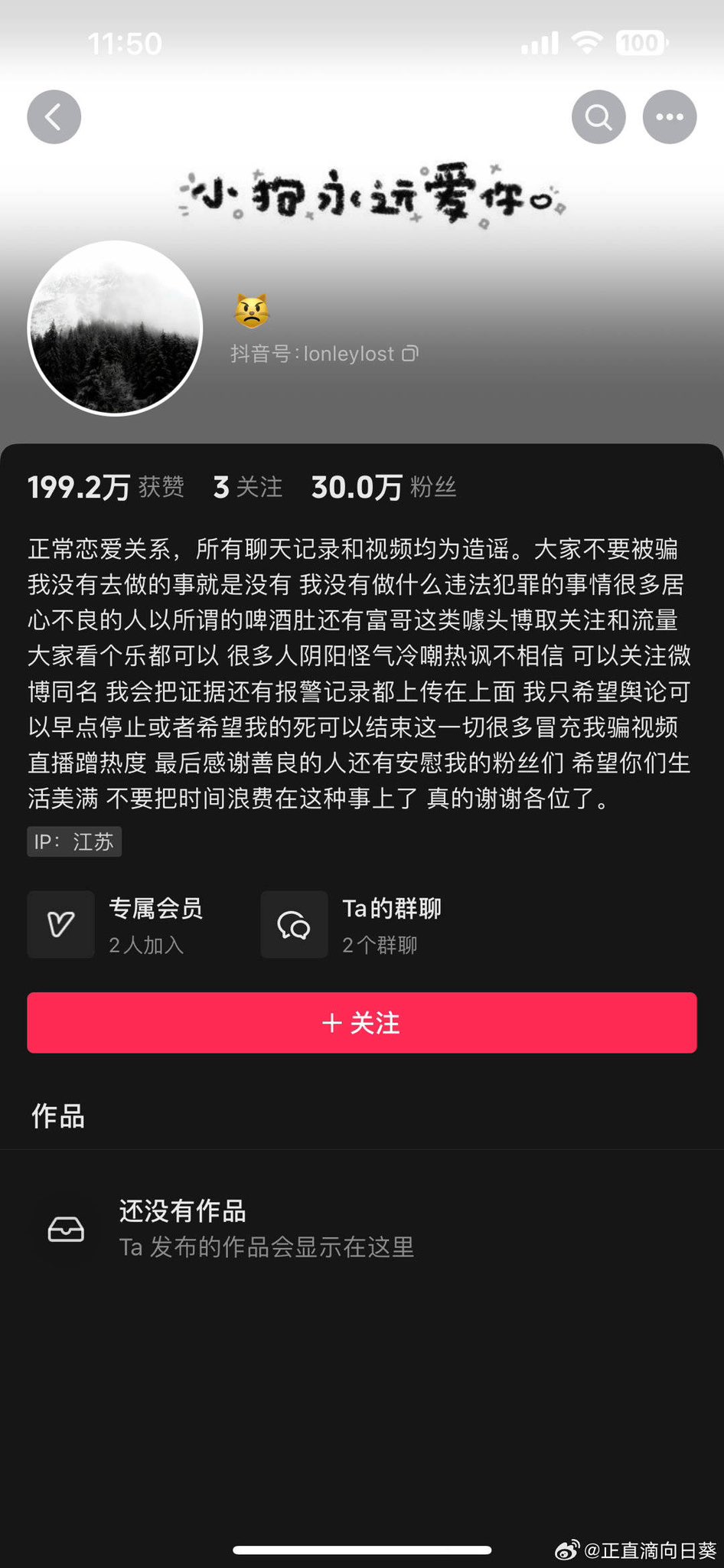Image resolution: width=724 pixels, height=1568 pixels.
Task: Open Ta的群聊 group chats
Action: click(x=354, y=924)
